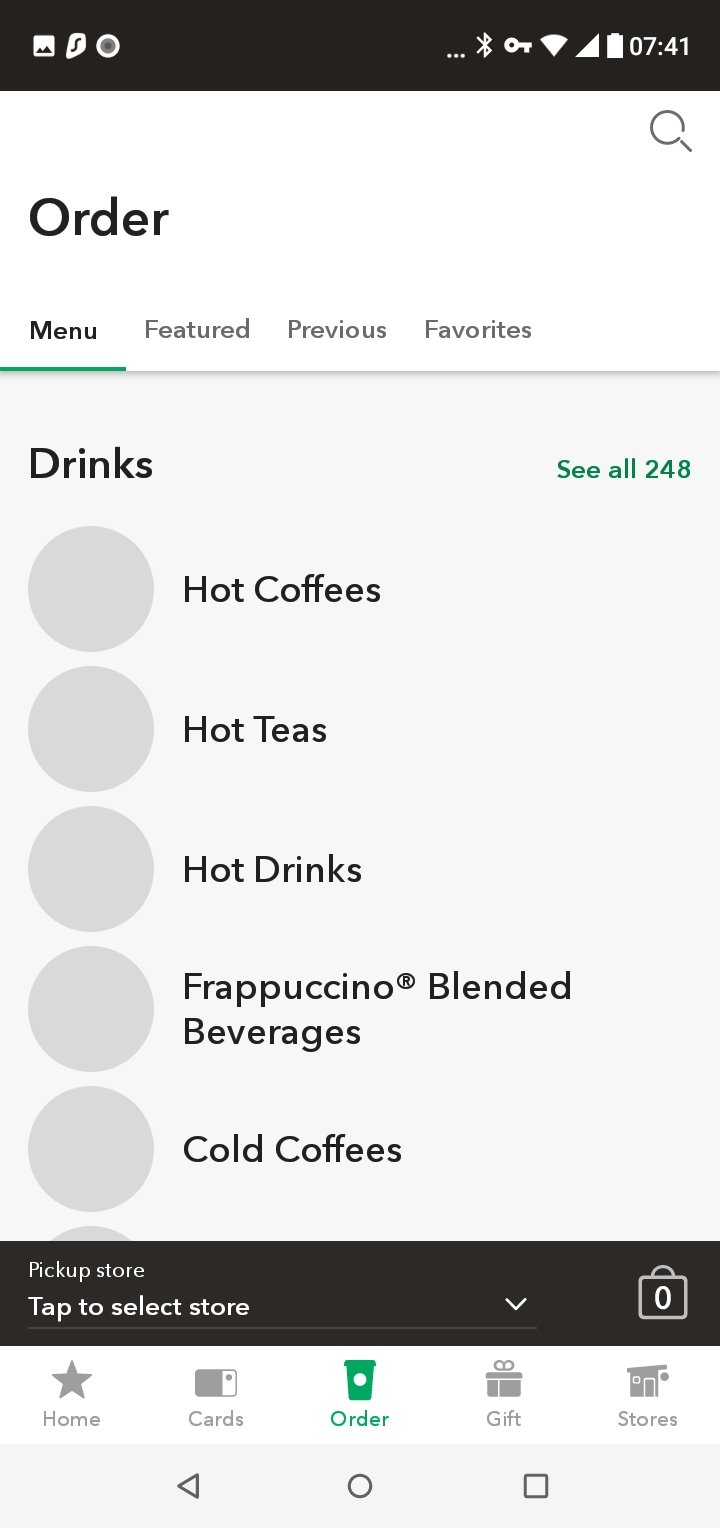
Task: Open the Hot Coffees category
Action: (360, 589)
